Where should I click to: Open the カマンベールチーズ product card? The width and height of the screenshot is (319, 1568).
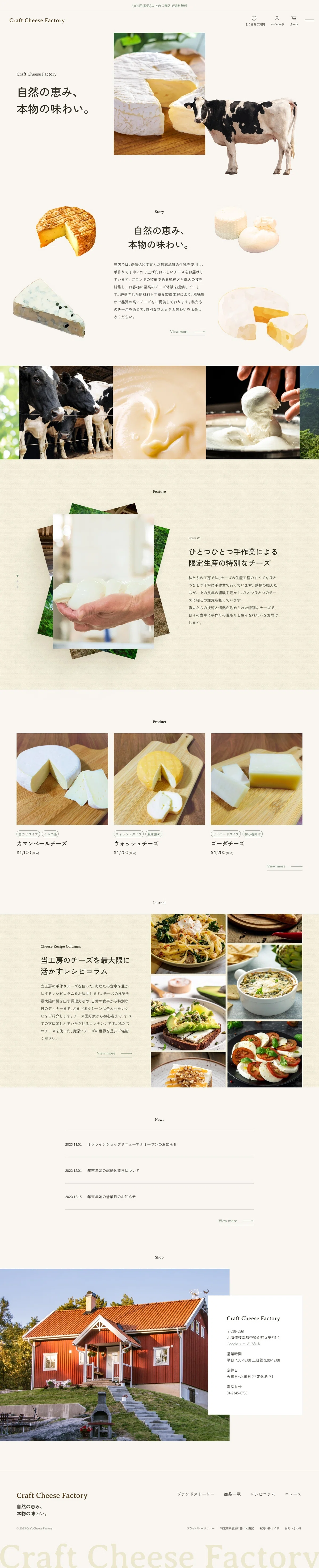(x=62, y=779)
